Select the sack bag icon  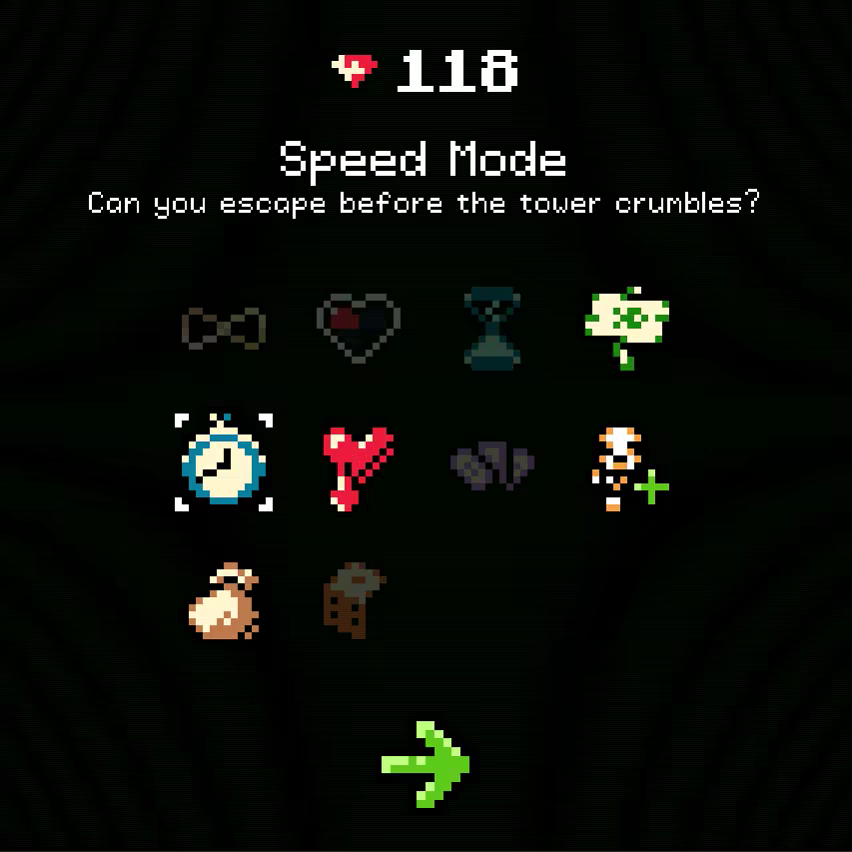[x=224, y=601]
